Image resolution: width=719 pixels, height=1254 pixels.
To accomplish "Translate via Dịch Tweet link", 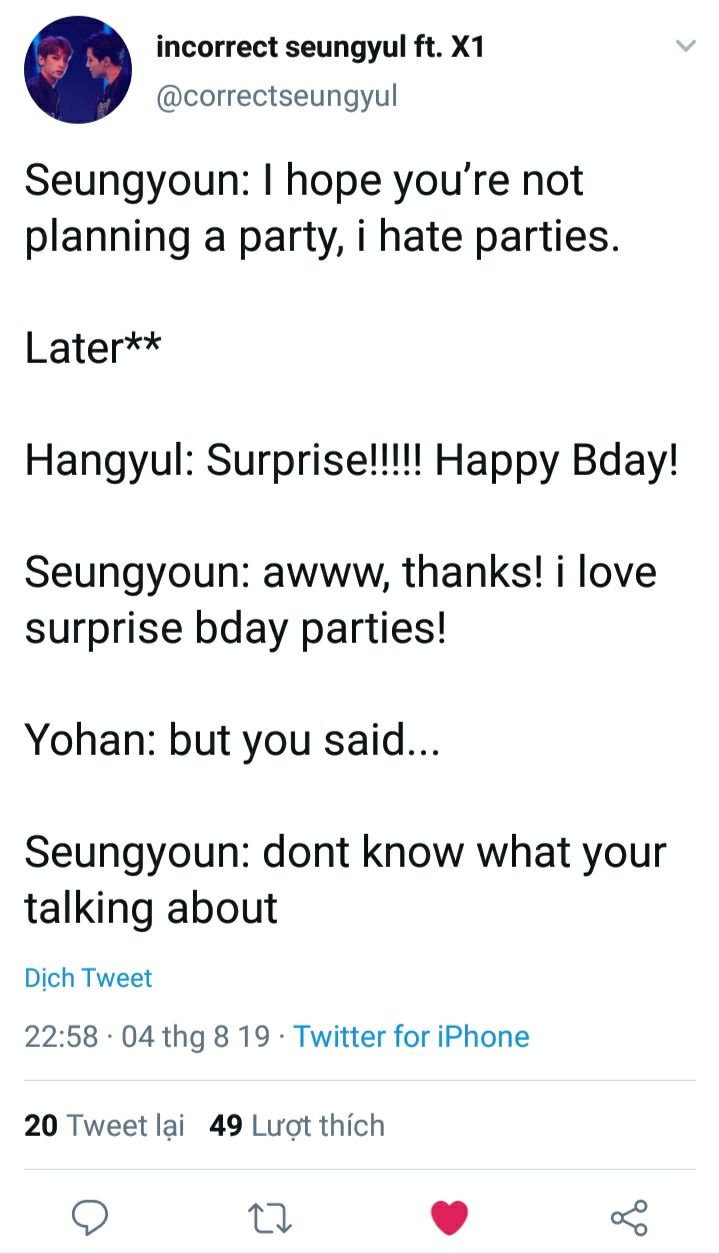I will coord(88,977).
